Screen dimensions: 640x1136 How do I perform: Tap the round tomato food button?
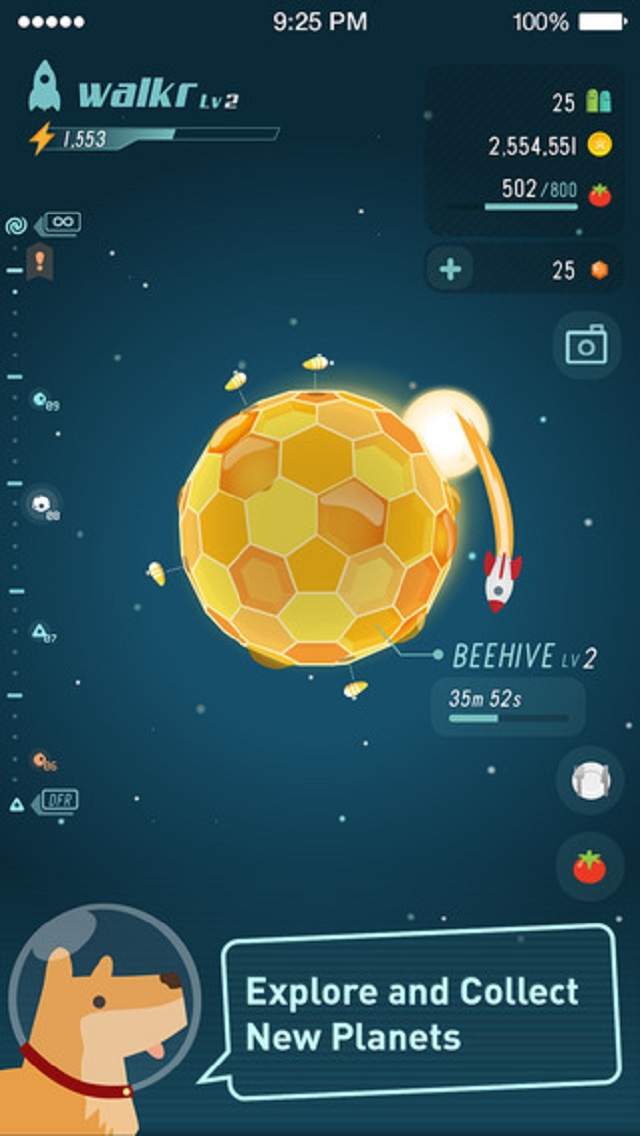(x=589, y=867)
